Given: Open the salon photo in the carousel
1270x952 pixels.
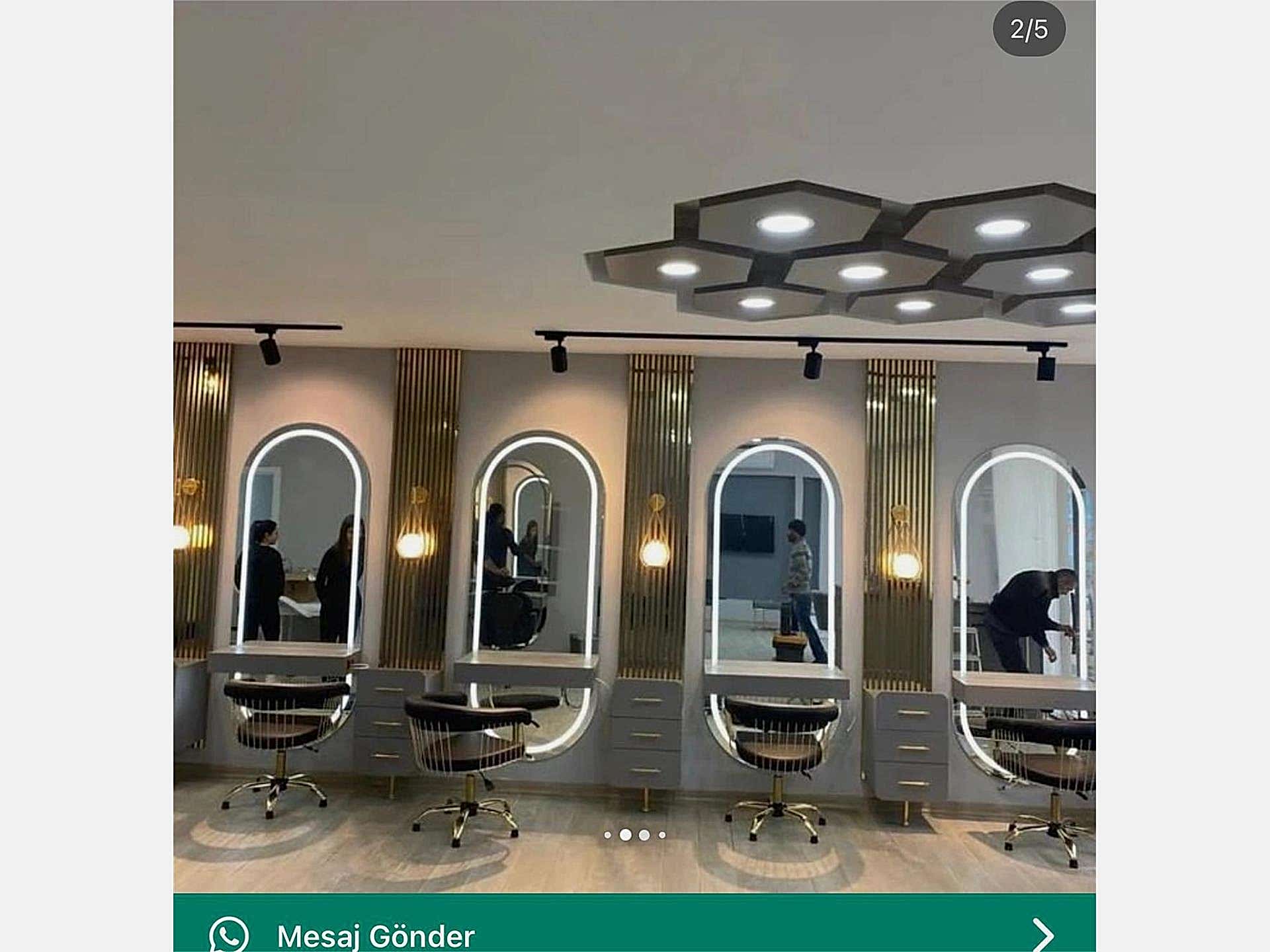Looking at the screenshot, I should pos(634,446).
